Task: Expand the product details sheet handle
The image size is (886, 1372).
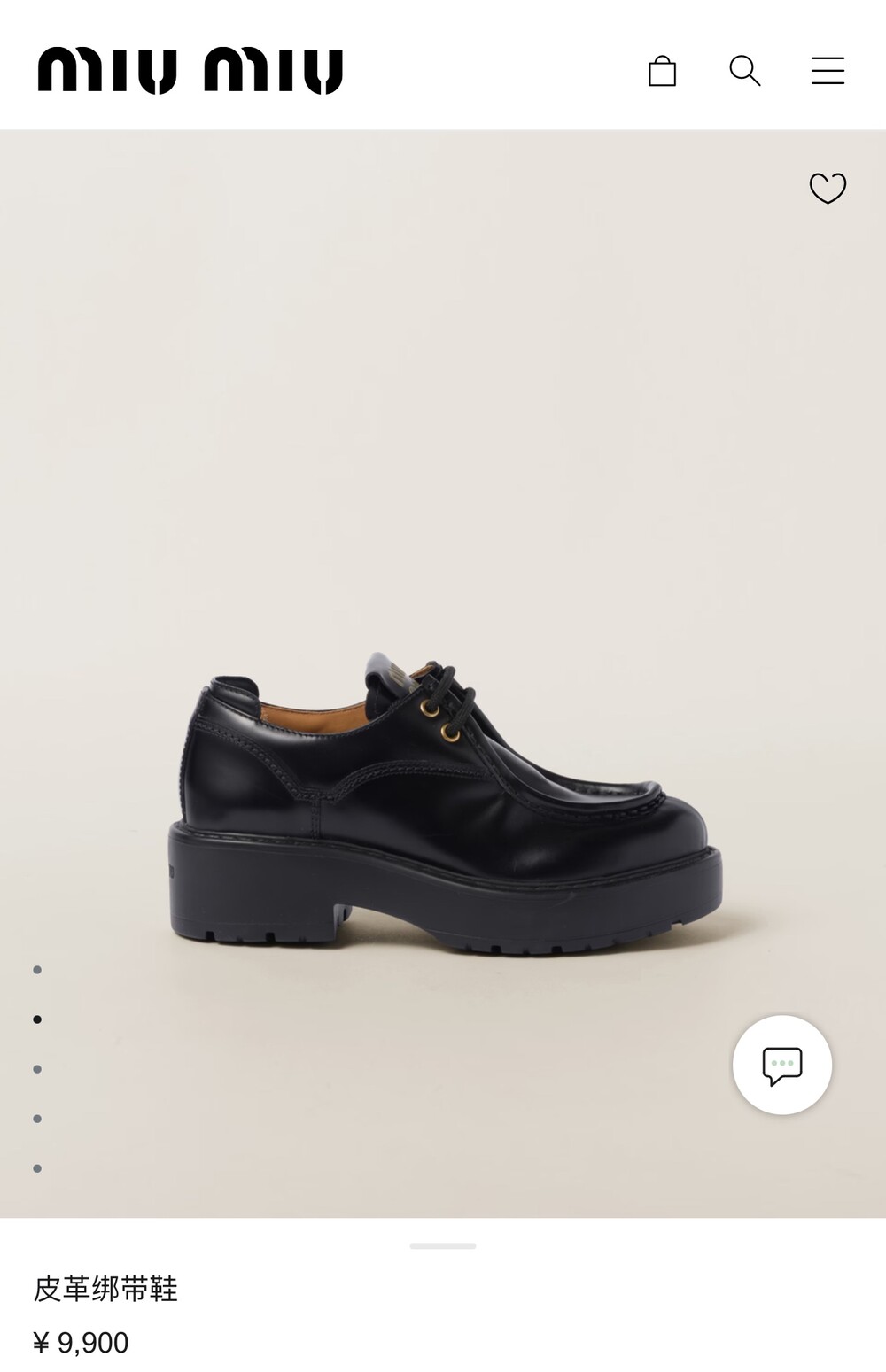Action: tap(443, 1246)
